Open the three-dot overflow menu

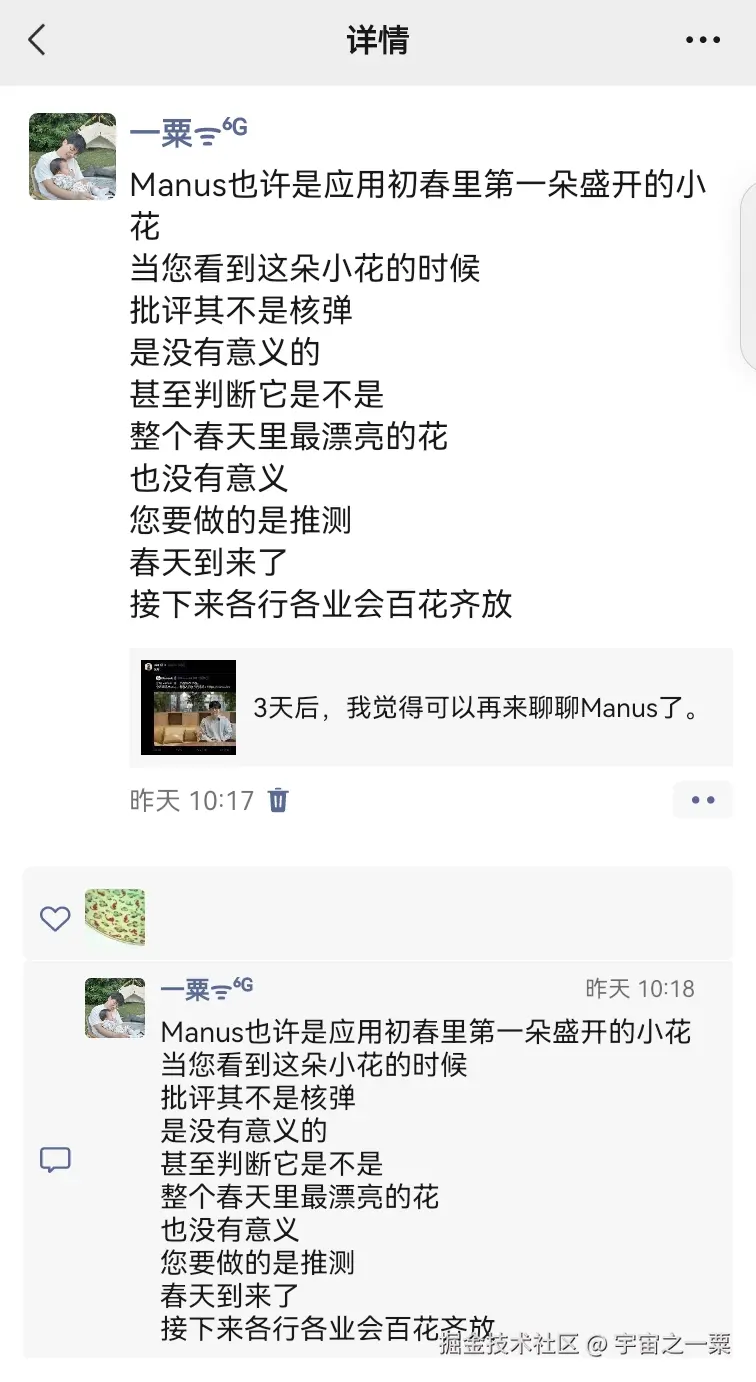[x=702, y=41]
